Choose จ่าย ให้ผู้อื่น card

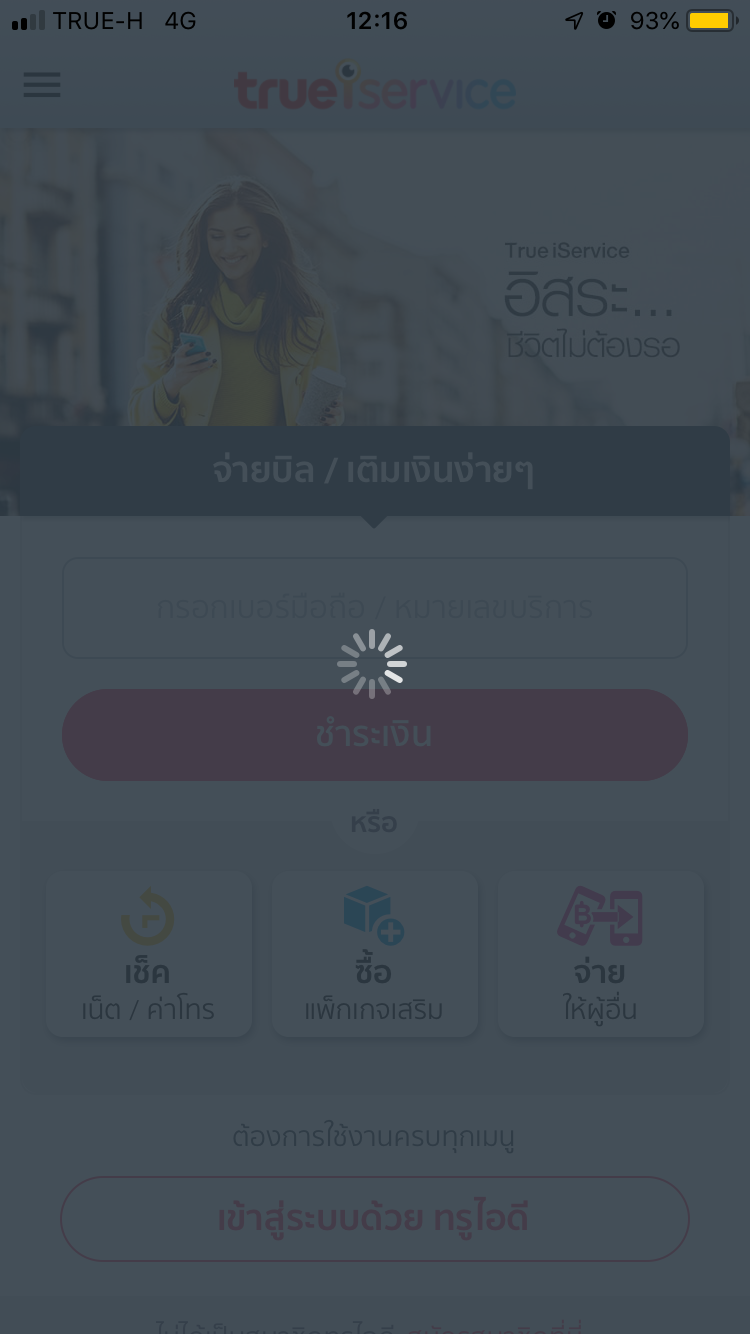[x=600, y=953]
